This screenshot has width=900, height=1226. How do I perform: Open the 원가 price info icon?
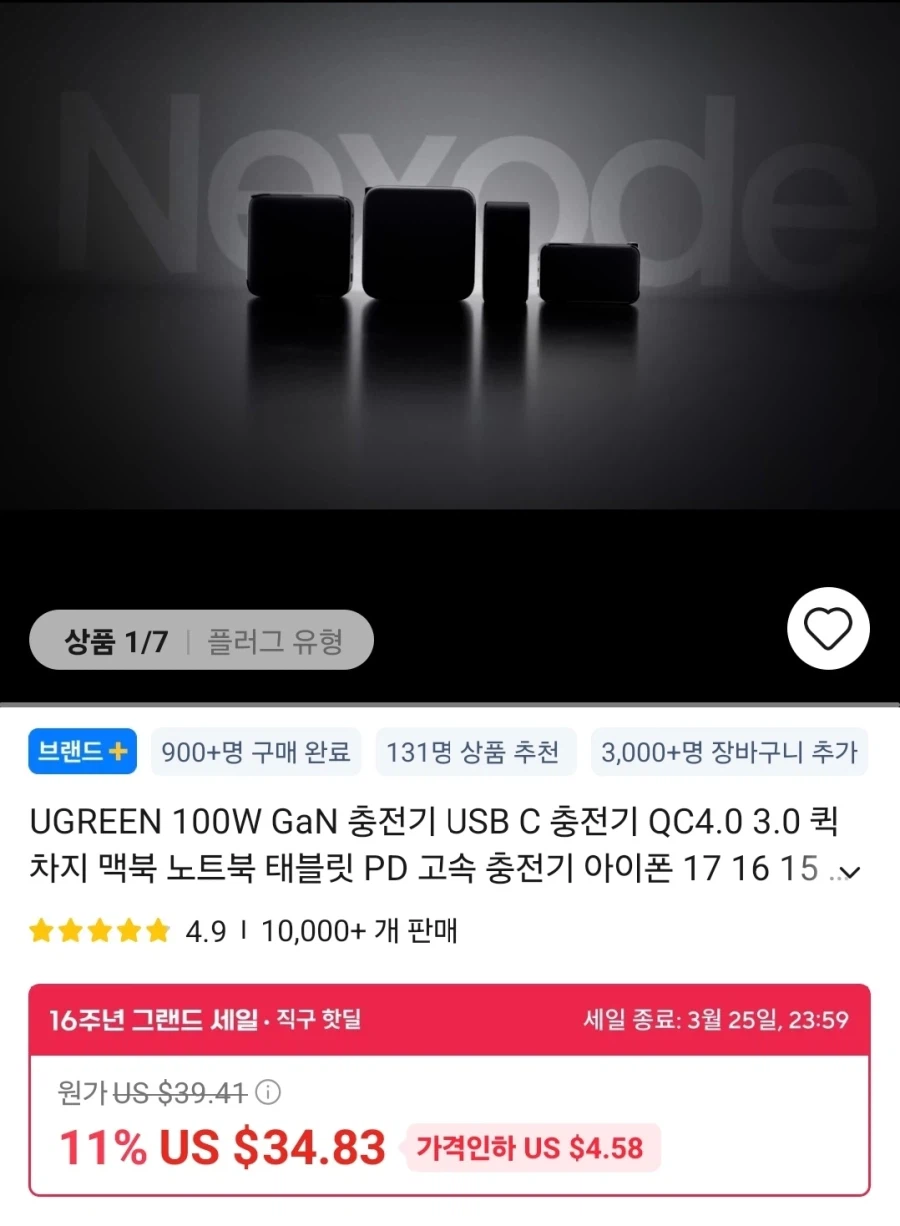pyautogui.click(x=268, y=1094)
